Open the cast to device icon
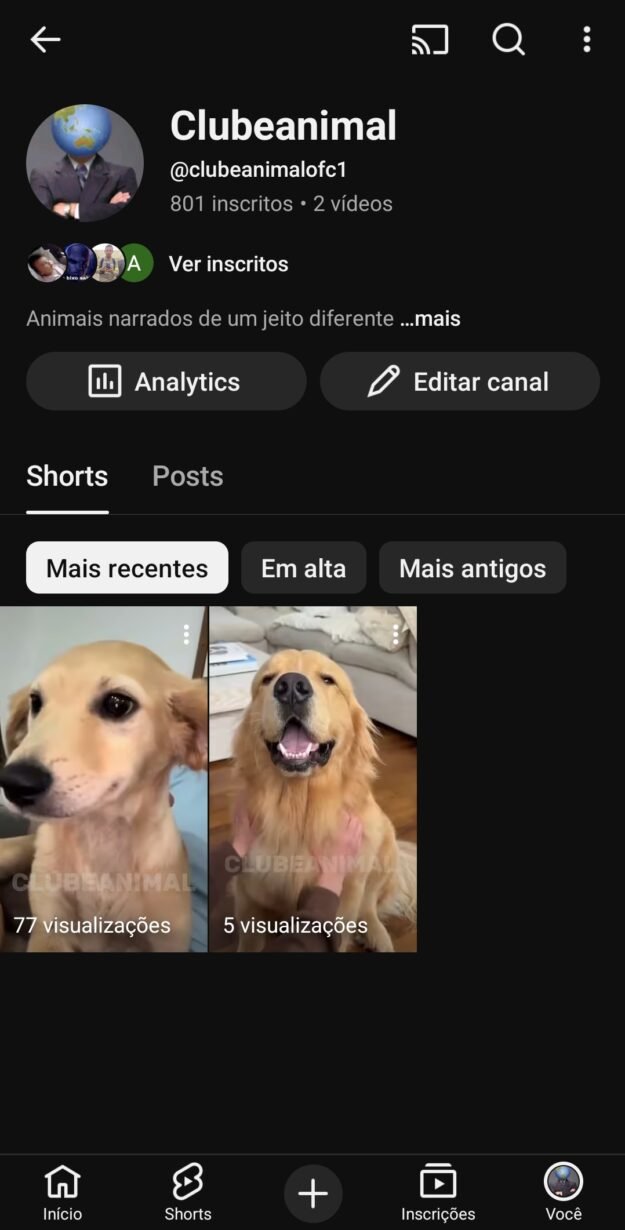Screen dimensions: 625x1230 430,39
